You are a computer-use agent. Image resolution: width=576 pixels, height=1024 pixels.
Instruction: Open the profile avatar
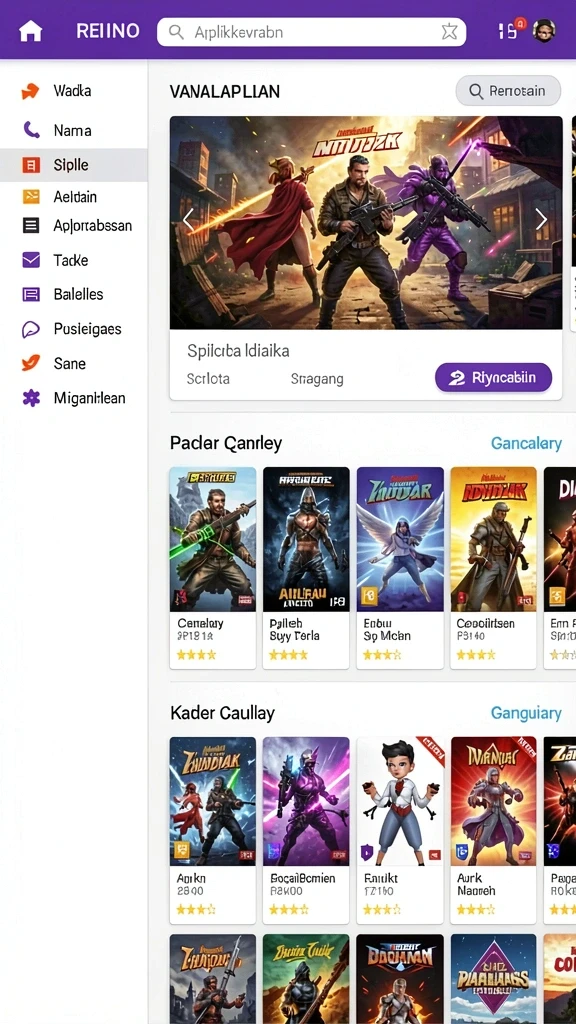click(544, 30)
